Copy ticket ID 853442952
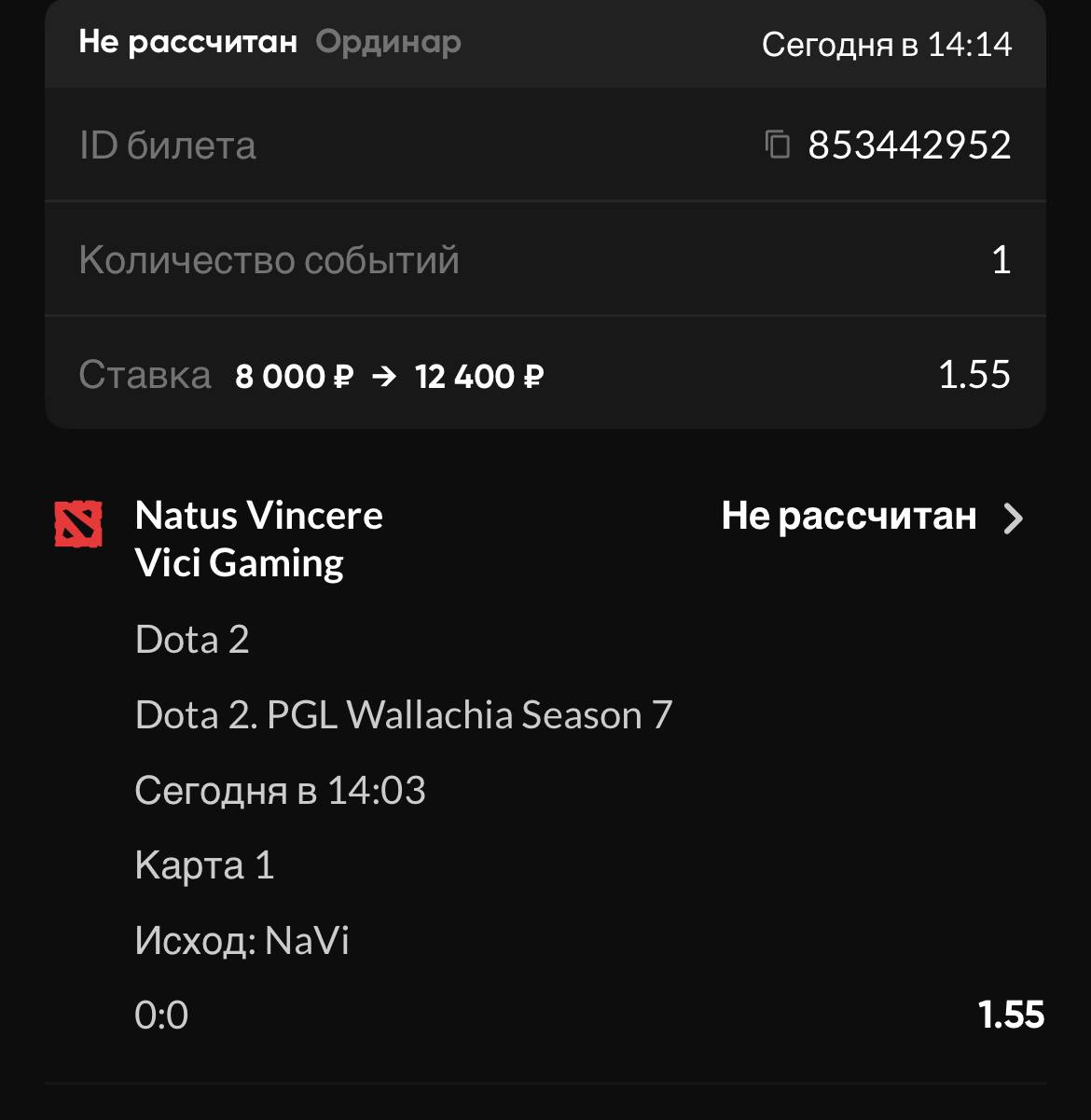 click(x=777, y=145)
